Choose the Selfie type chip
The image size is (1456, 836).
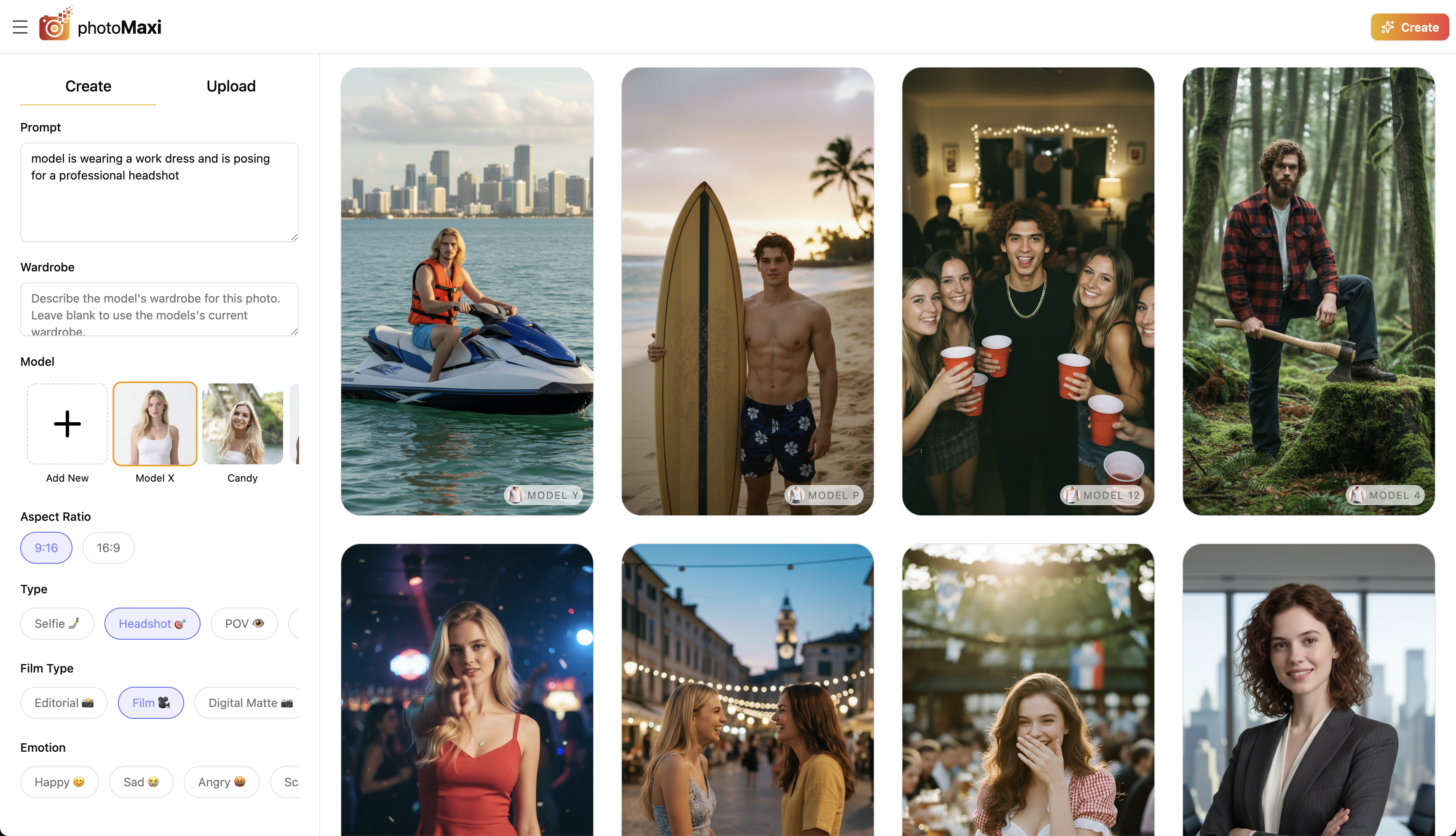(57, 624)
